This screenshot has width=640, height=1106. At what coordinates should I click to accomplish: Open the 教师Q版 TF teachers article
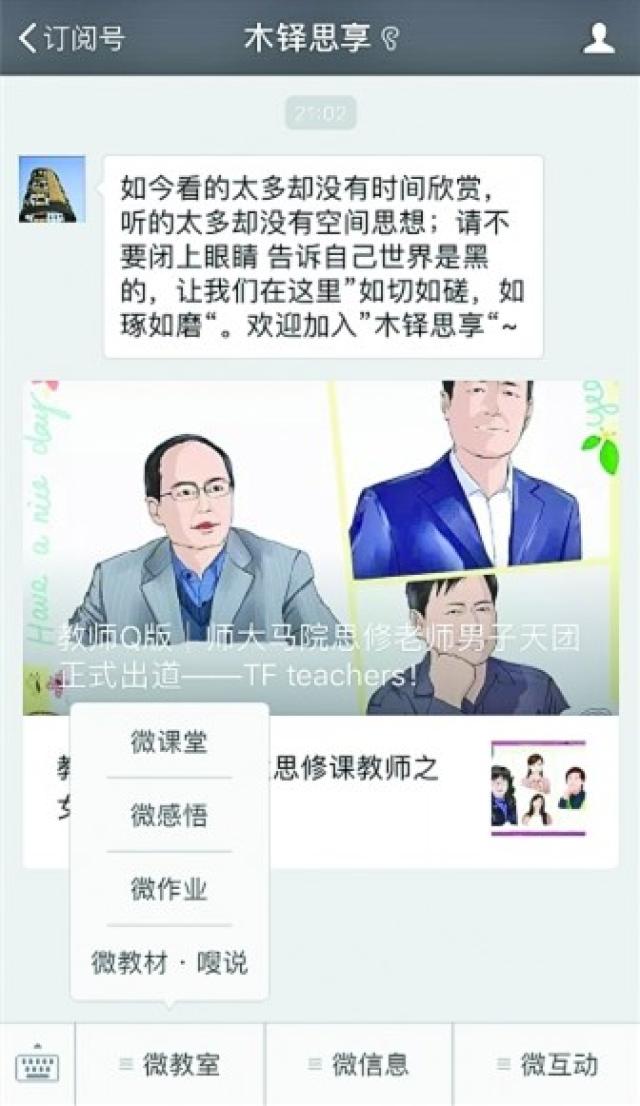[x=321, y=547]
